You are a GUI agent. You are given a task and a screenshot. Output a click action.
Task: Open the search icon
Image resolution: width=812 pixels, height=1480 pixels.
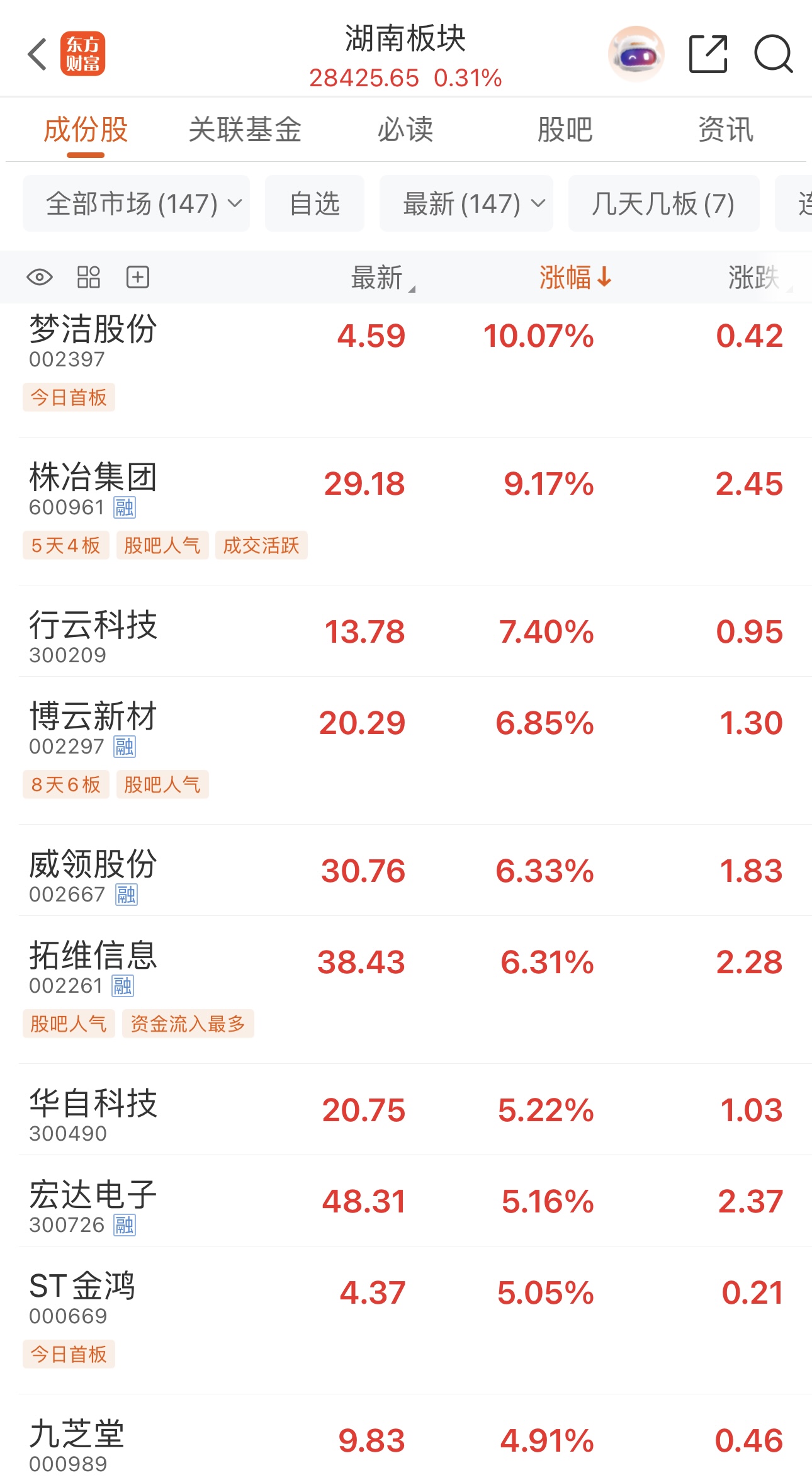click(x=773, y=54)
